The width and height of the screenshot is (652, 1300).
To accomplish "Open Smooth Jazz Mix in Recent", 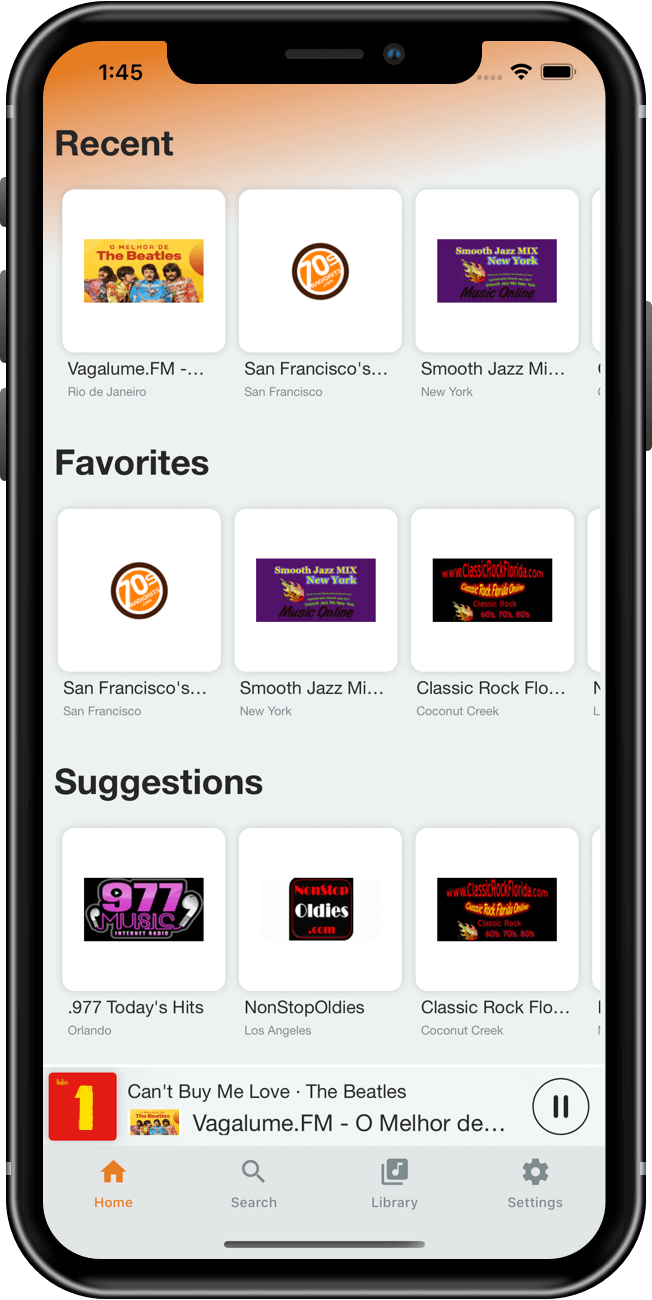I will [x=497, y=271].
